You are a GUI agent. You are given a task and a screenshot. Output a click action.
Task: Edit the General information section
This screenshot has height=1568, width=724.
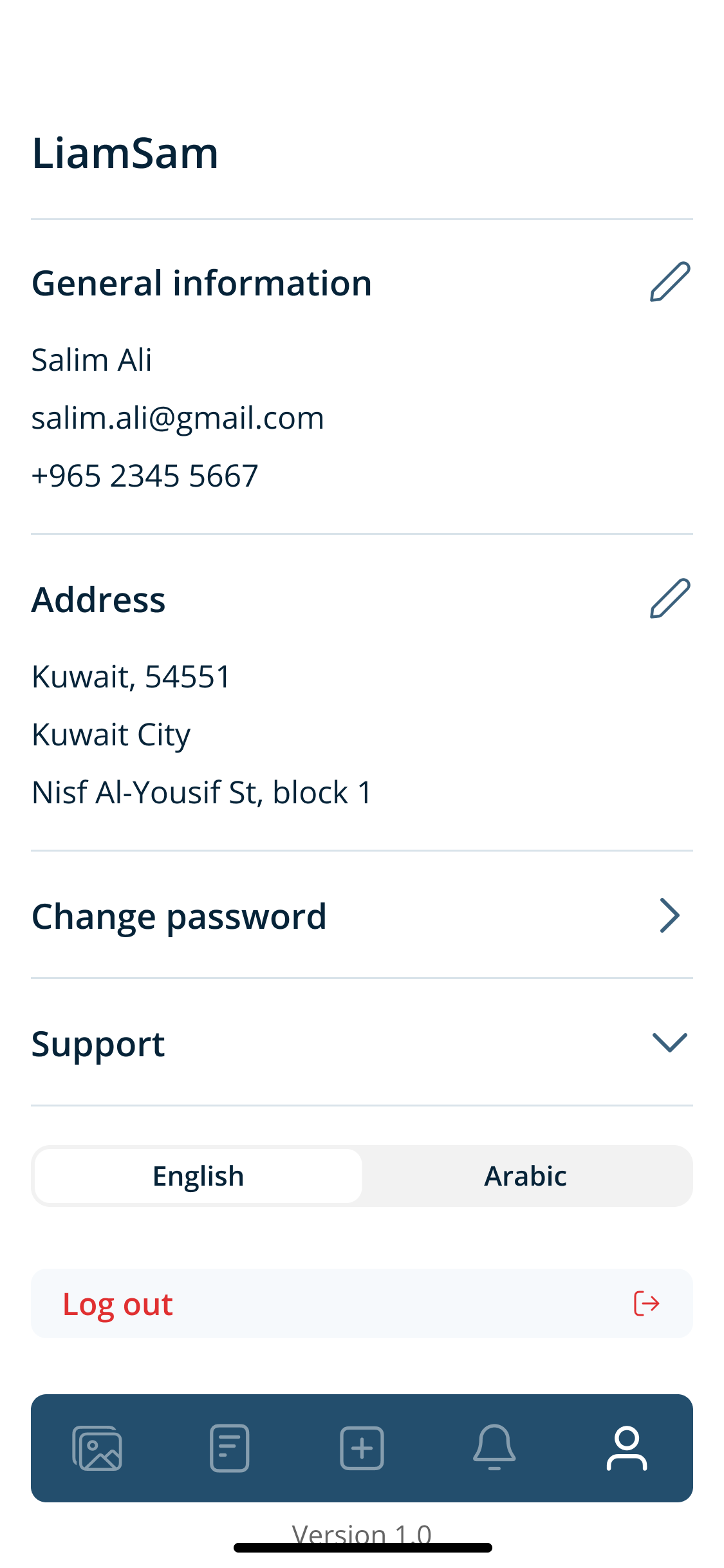coord(669,282)
